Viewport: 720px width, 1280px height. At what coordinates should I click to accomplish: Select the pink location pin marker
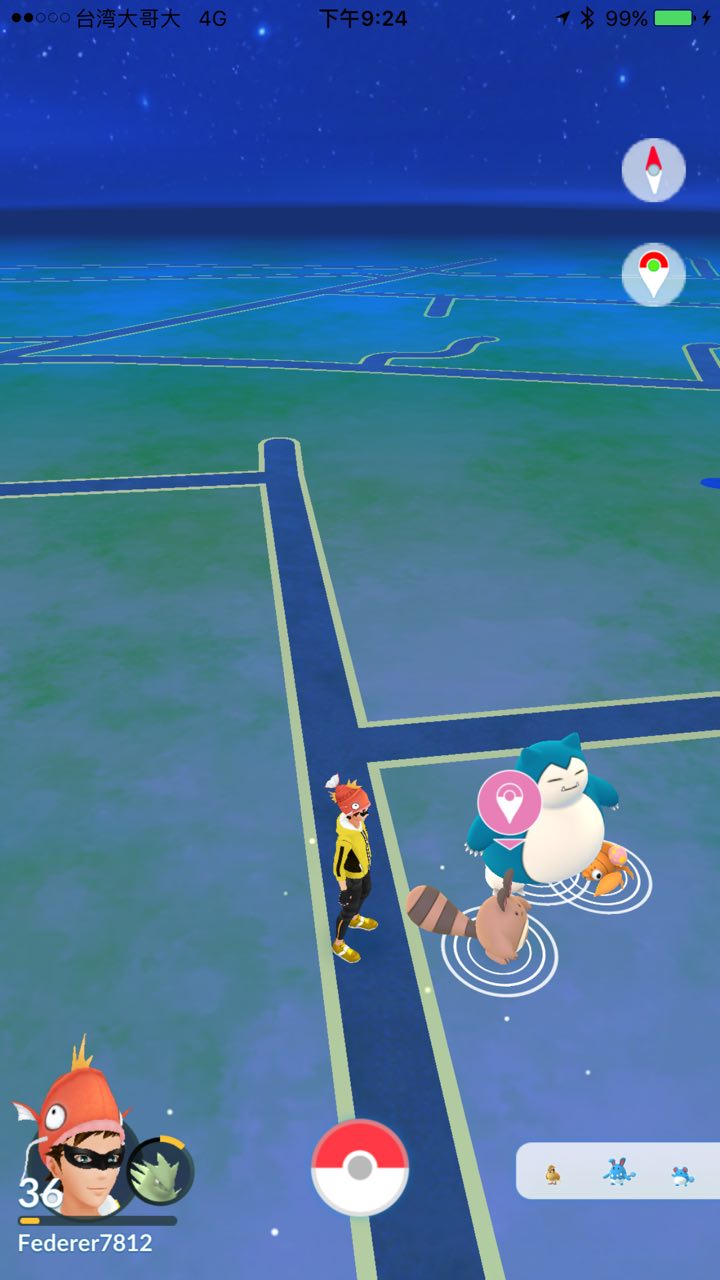pyautogui.click(x=509, y=802)
